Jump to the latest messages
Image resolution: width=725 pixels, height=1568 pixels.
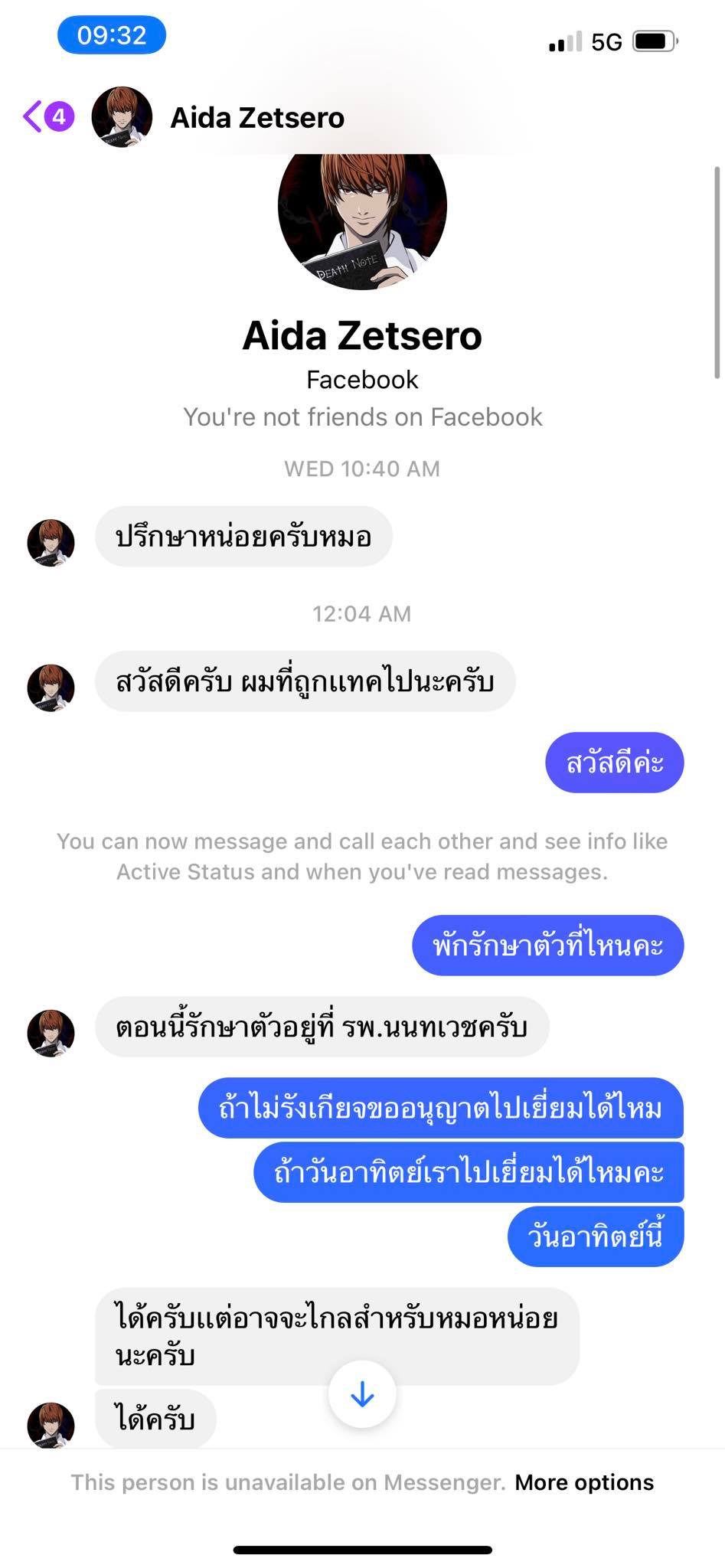pos(361,1395)
